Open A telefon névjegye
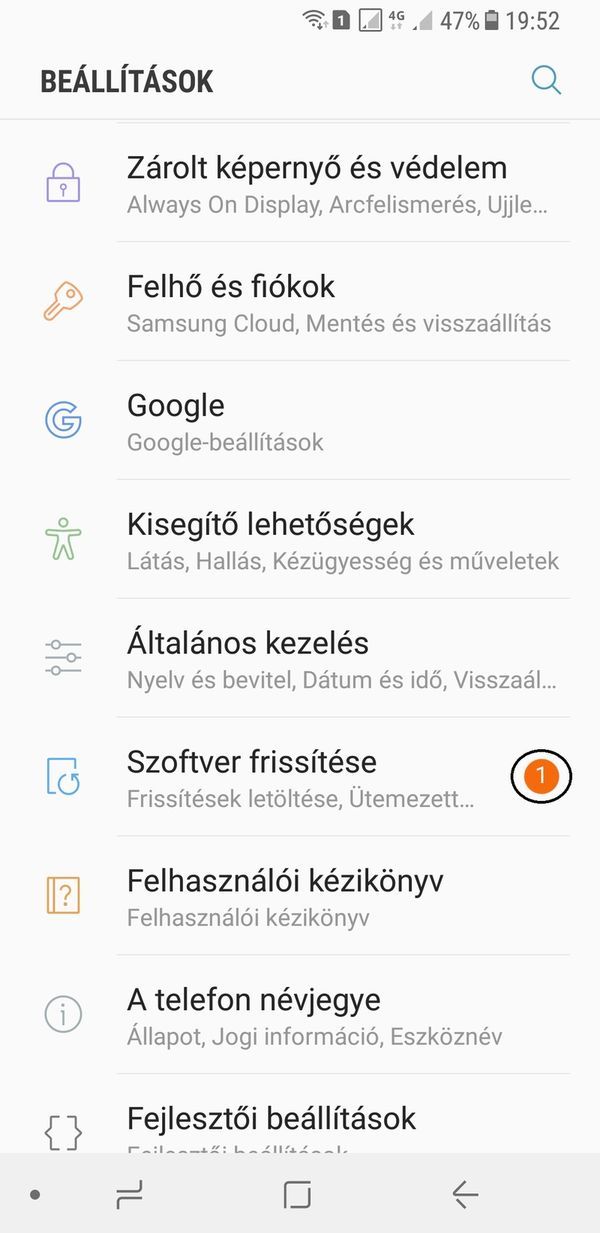 click(300, 1016)
